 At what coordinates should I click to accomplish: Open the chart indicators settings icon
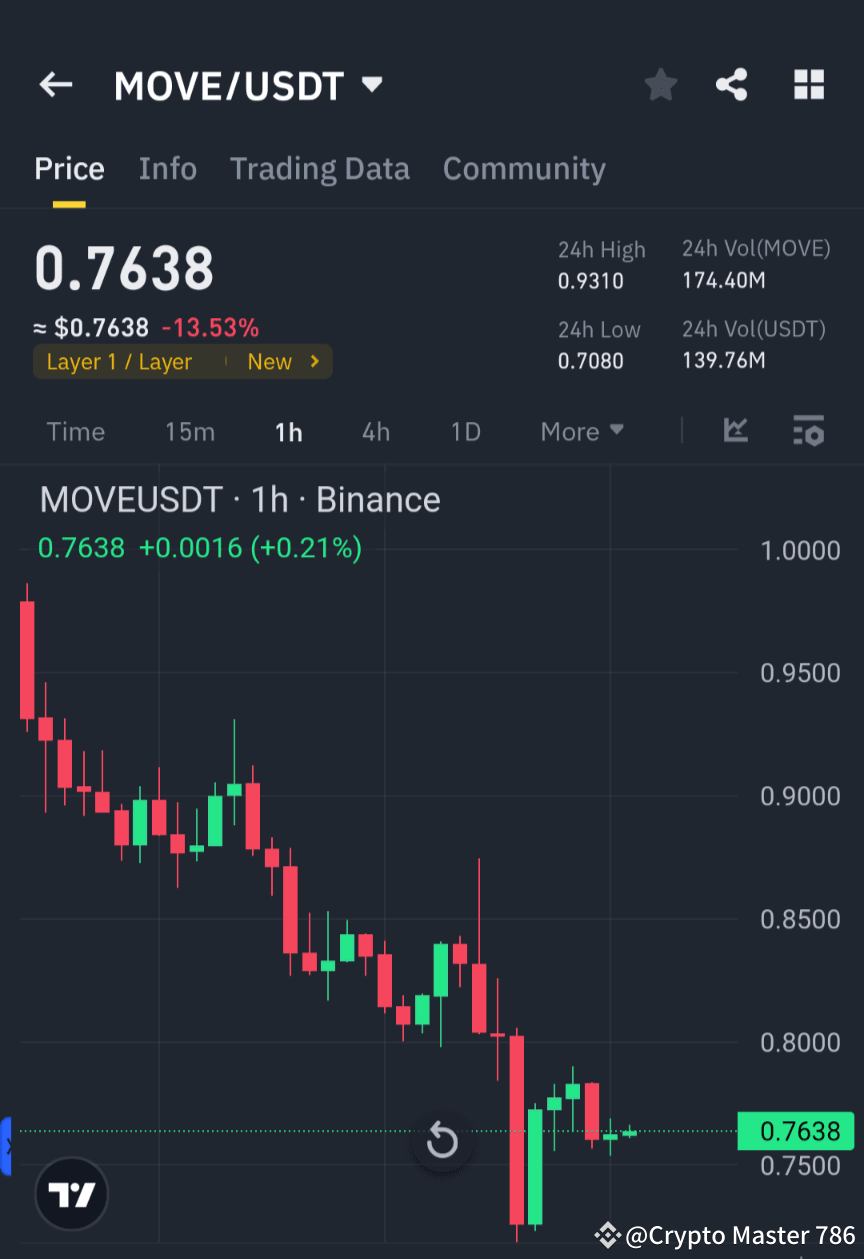click(x=808, y=431)
